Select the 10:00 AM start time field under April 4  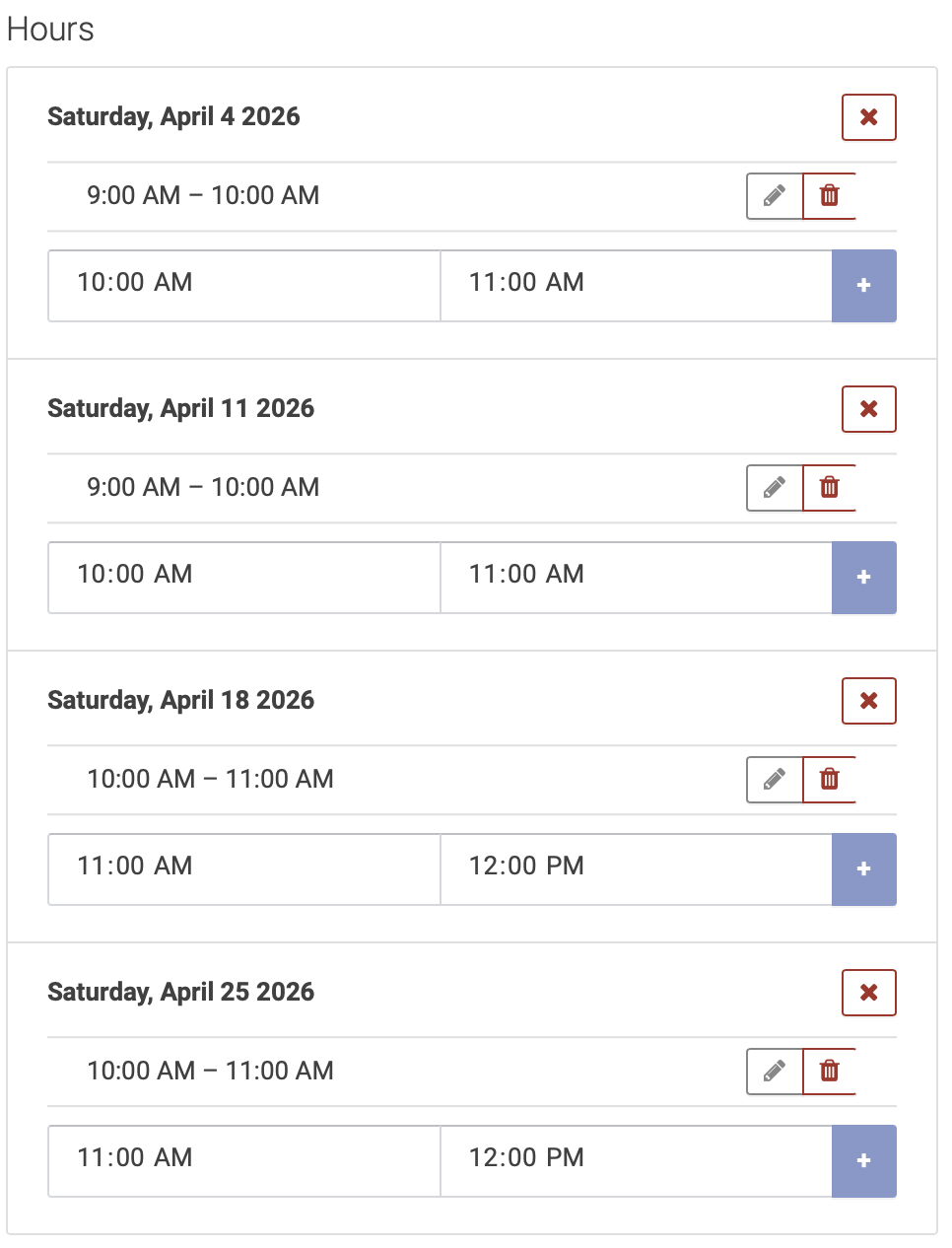coord(243,286)
